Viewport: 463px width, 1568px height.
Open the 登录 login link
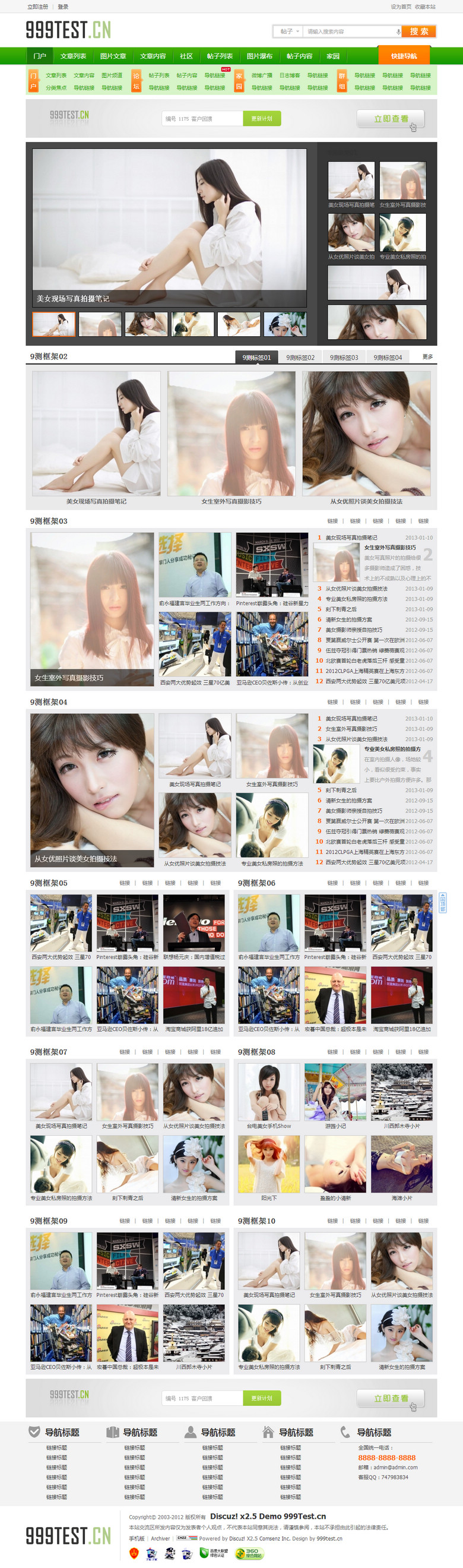coord(64,7)
